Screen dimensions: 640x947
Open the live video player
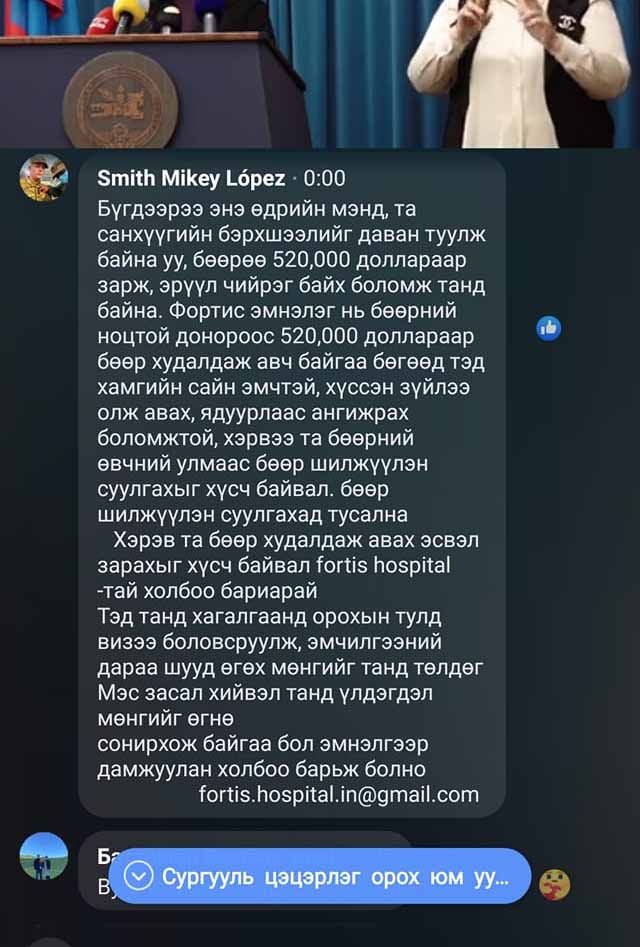coord(320,72)
